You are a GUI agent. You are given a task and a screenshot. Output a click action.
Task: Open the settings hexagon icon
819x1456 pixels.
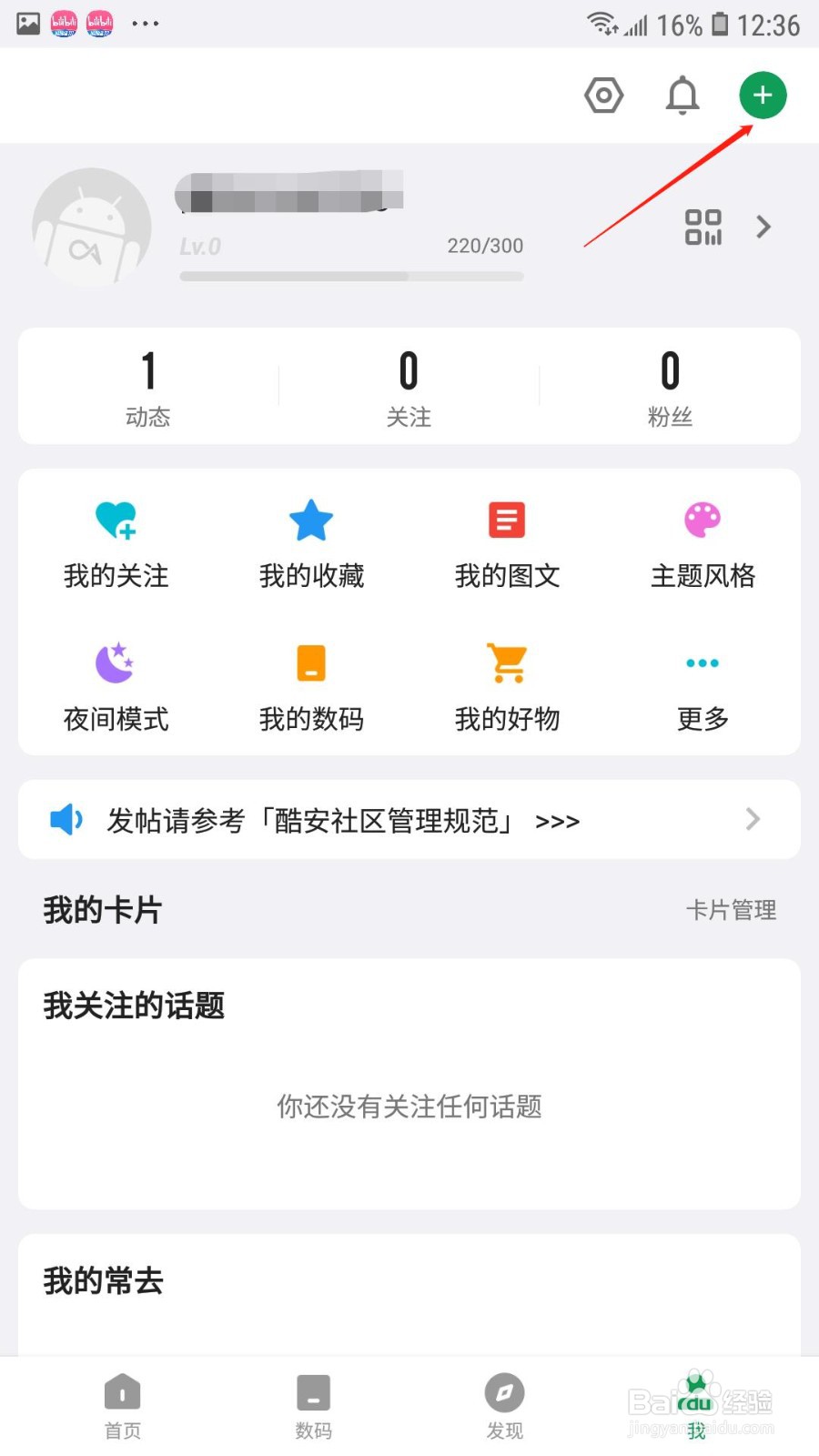(x=603, y=95)
